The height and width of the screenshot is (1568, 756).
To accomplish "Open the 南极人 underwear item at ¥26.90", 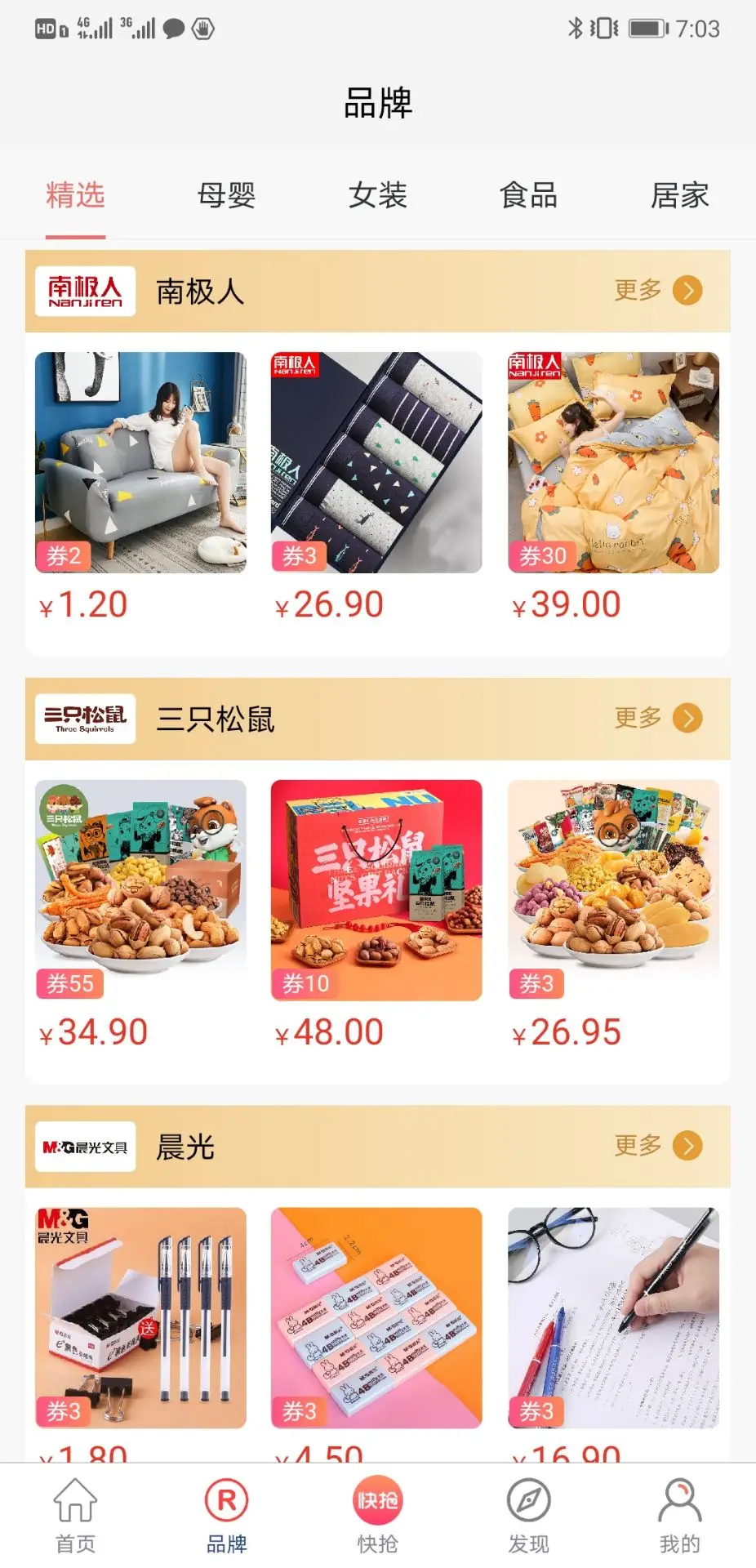I will tap(376, 462).
